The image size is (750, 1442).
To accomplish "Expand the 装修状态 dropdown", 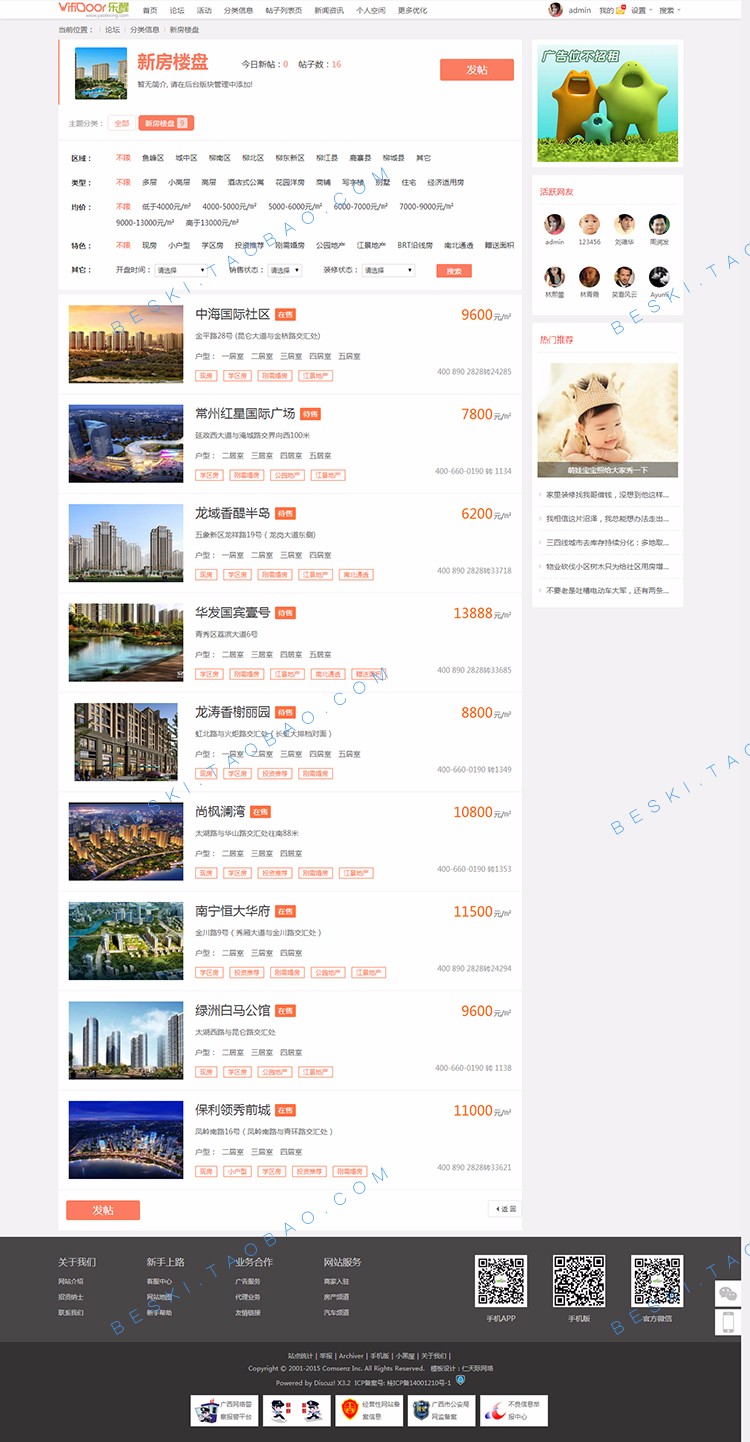I will click(388, 270).
